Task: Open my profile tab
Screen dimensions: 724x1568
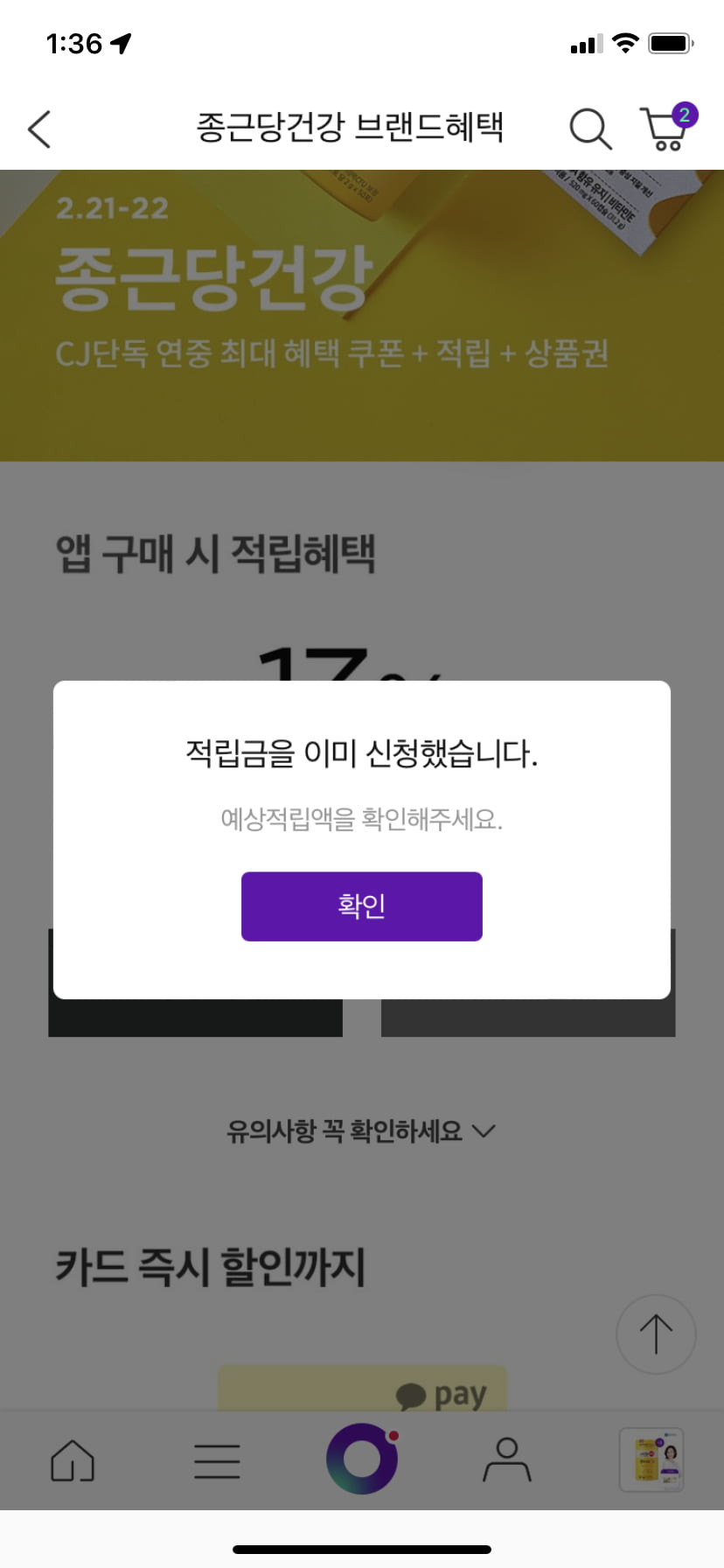Action: coord(507,1459)
